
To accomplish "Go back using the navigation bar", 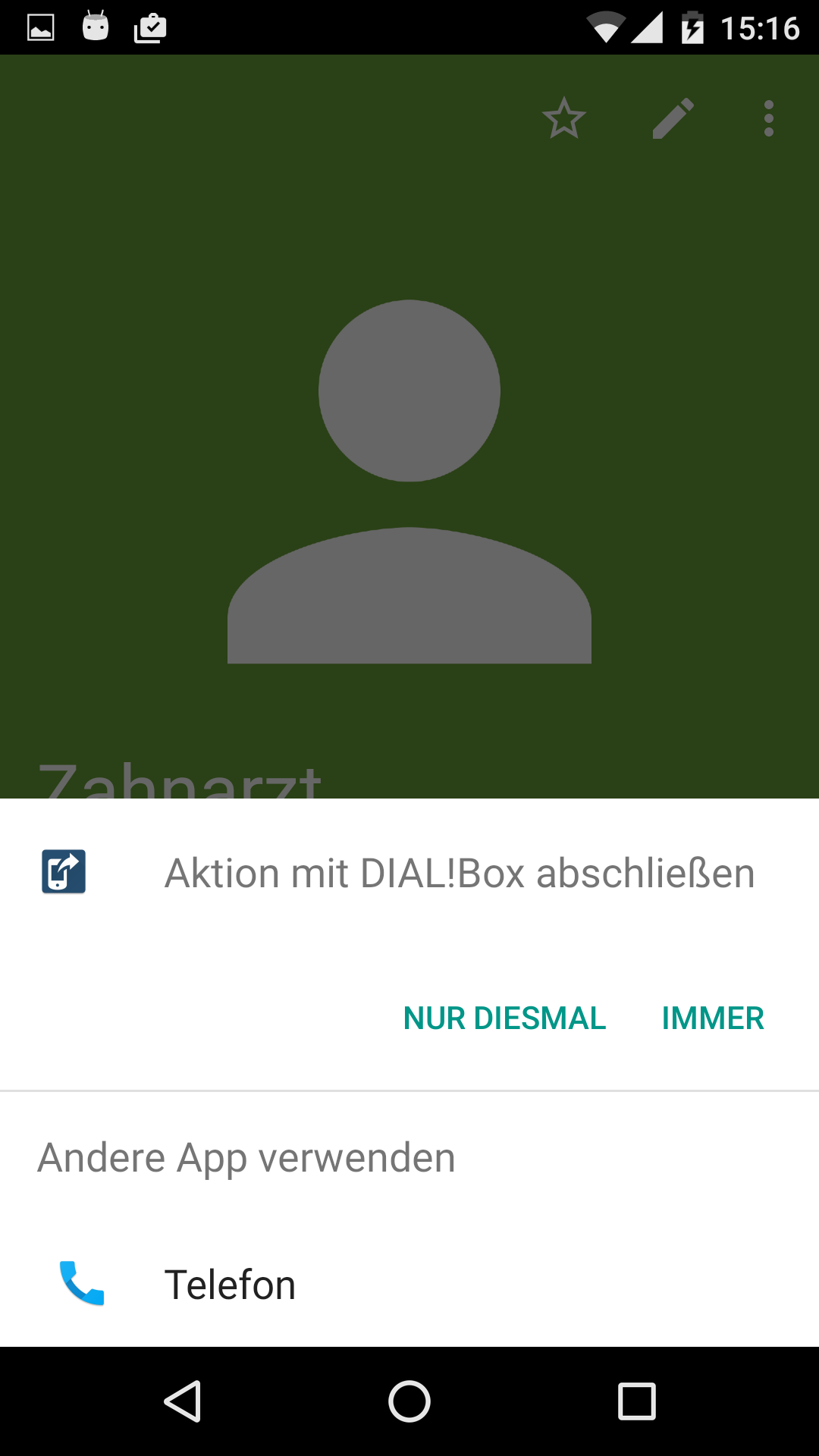I will click(183, 1401).
